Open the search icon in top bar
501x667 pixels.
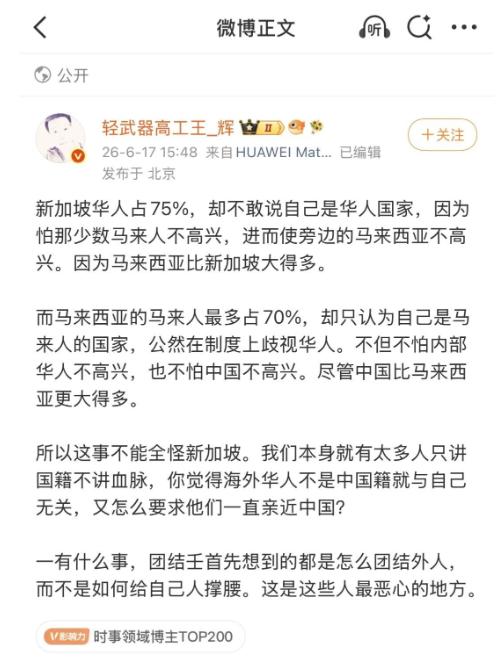tap(419, 28)
